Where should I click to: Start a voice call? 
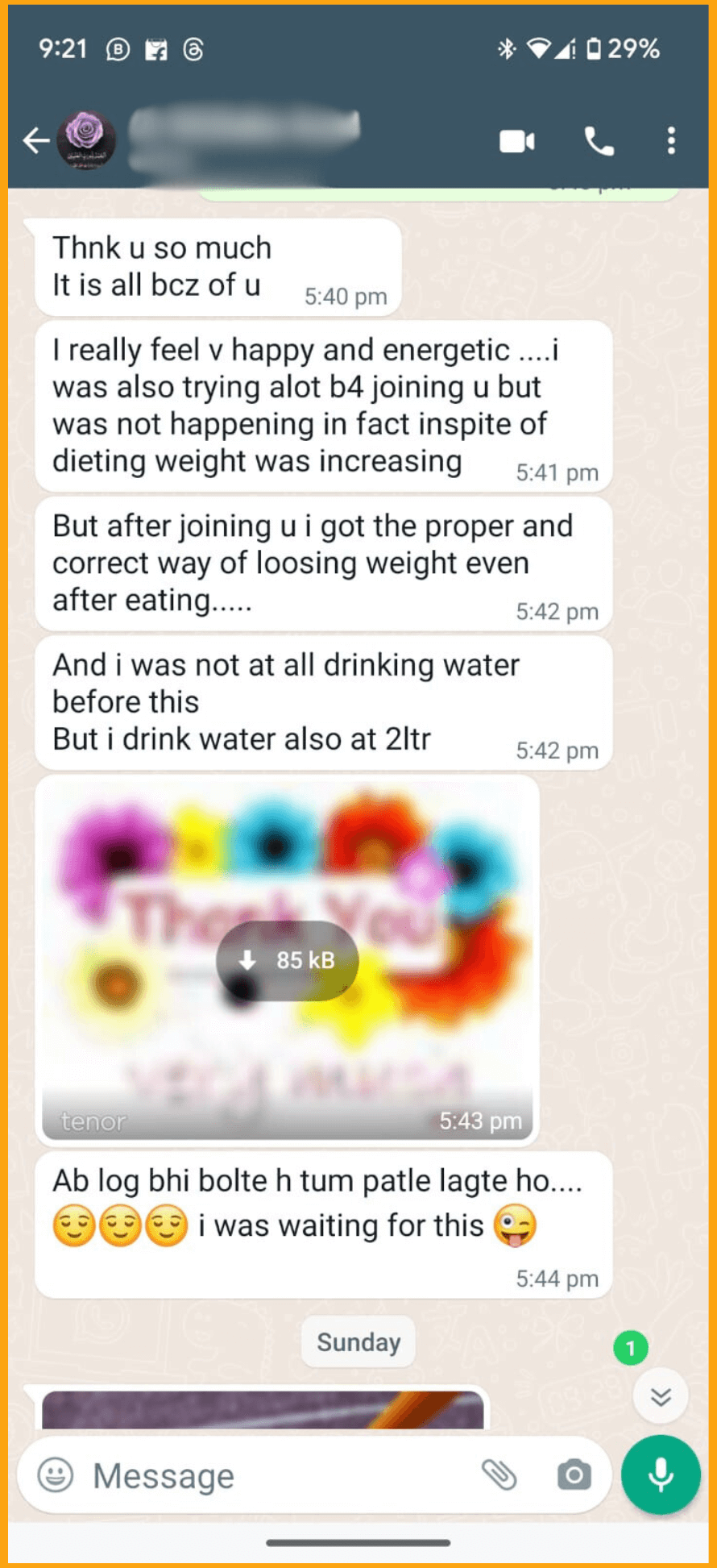click(x=599, y=142)
